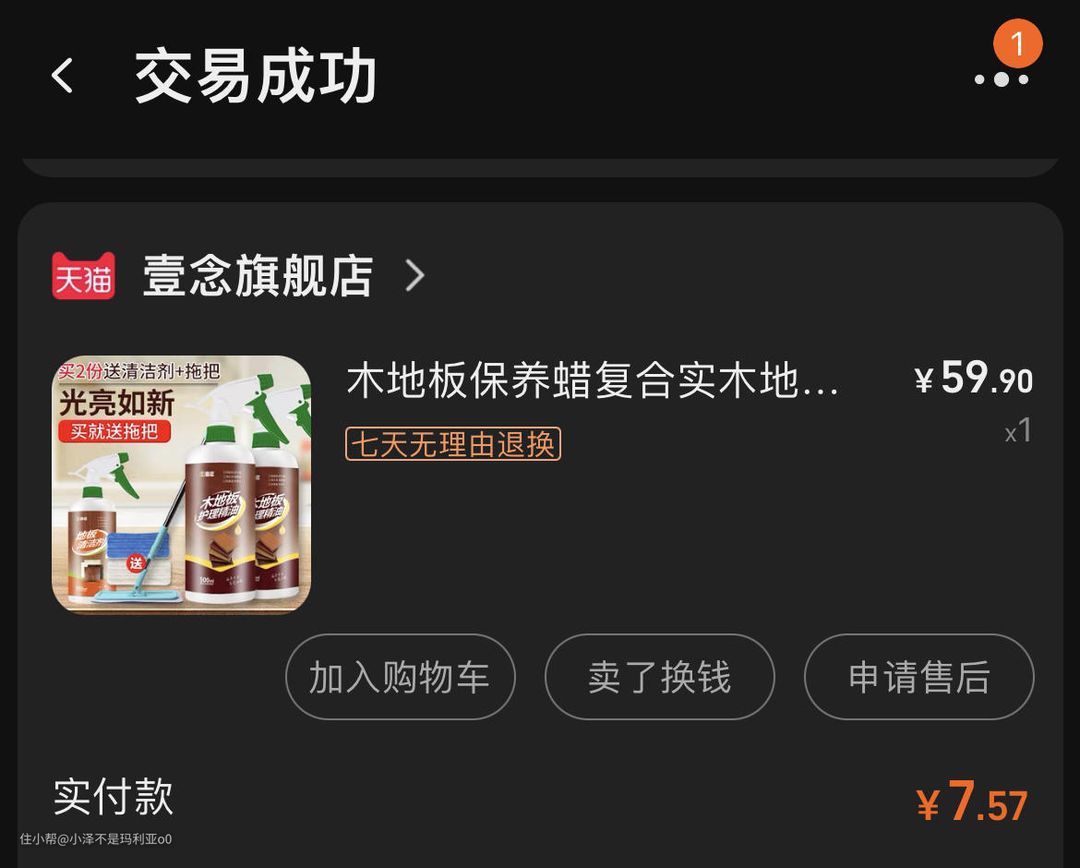Tap 申请售后 for after-sales service

[918, 677]
